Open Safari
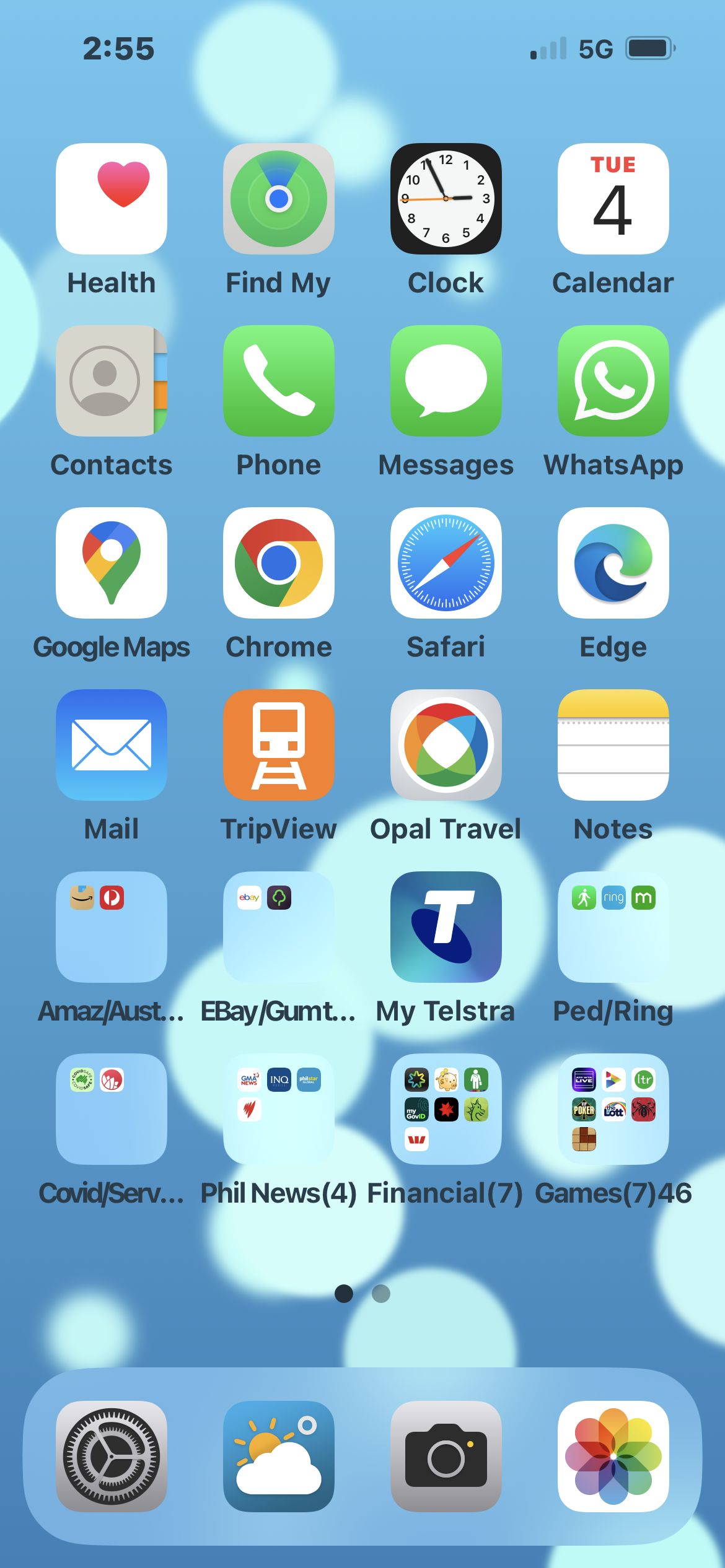The image size is (725, 1568). click(x=446, y=563)
